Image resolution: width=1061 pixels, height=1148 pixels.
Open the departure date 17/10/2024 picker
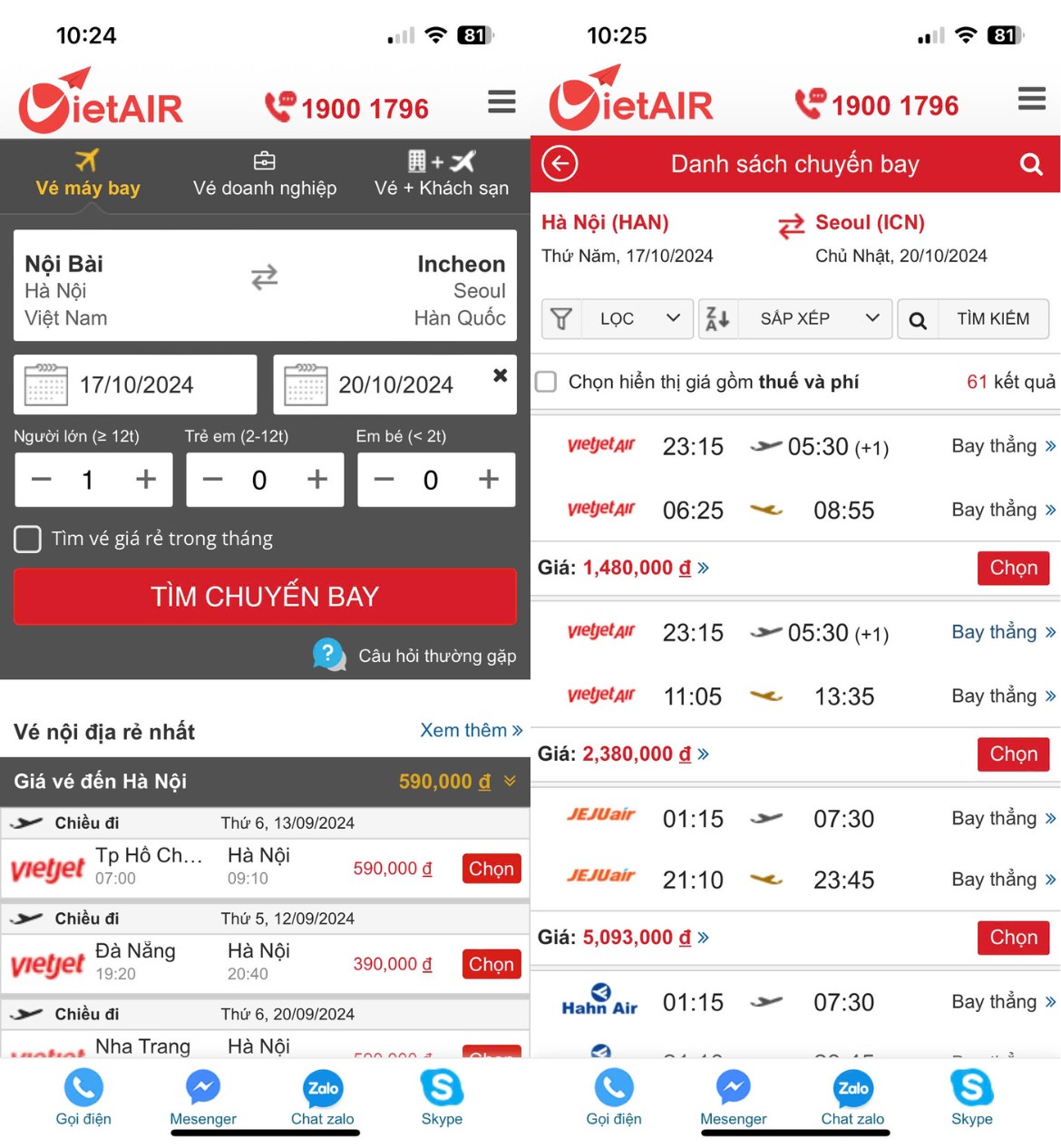click(135, 384)
